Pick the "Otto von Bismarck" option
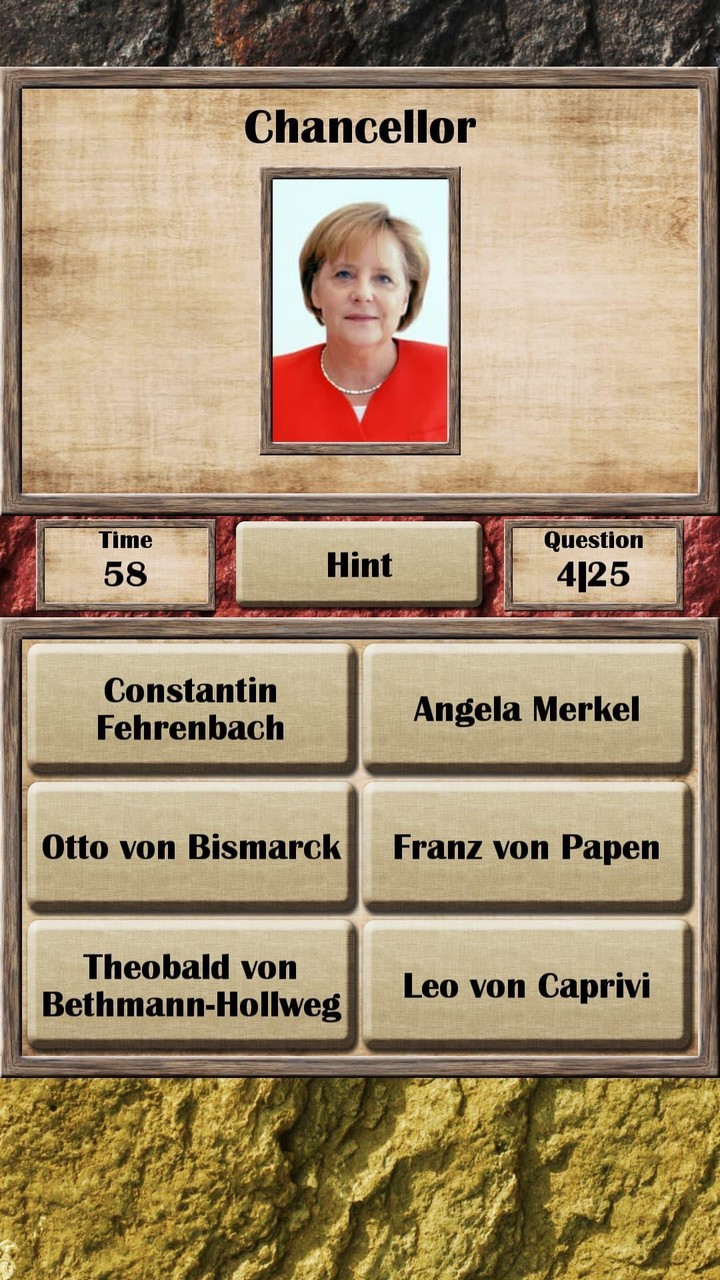This screenshot has height=1280, width=720. [192, 847]
